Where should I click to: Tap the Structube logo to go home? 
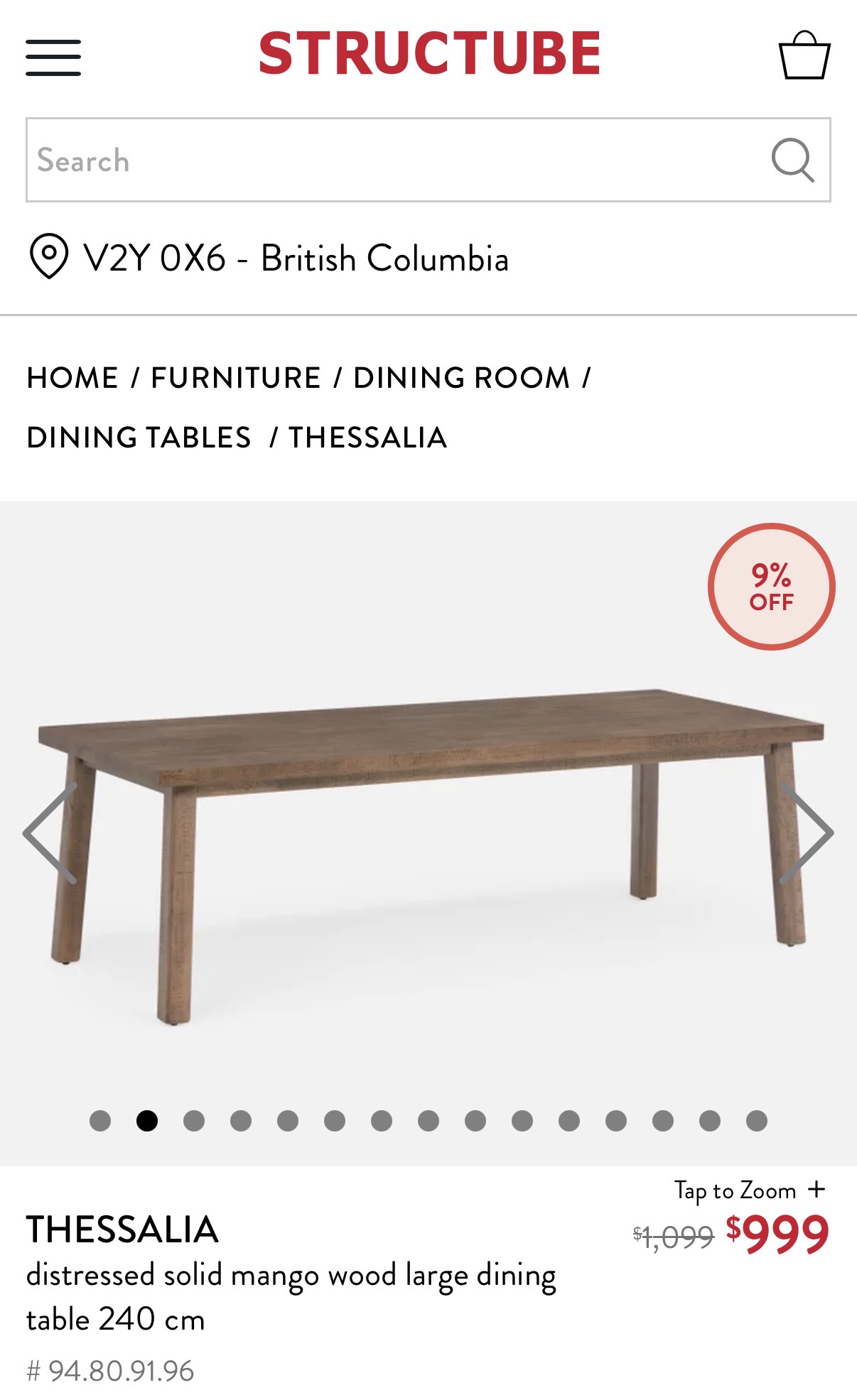pyautogui.click(x=429, y=54)
